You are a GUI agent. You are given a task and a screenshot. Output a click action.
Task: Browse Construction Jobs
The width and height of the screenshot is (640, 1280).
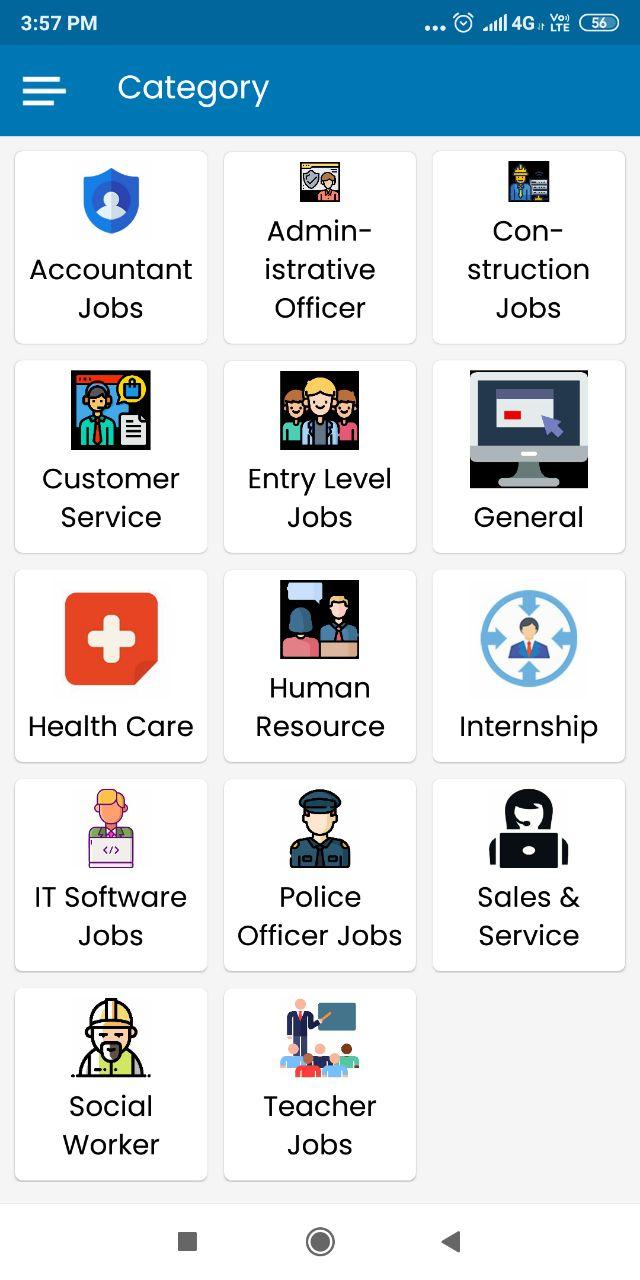click(528, 247)
